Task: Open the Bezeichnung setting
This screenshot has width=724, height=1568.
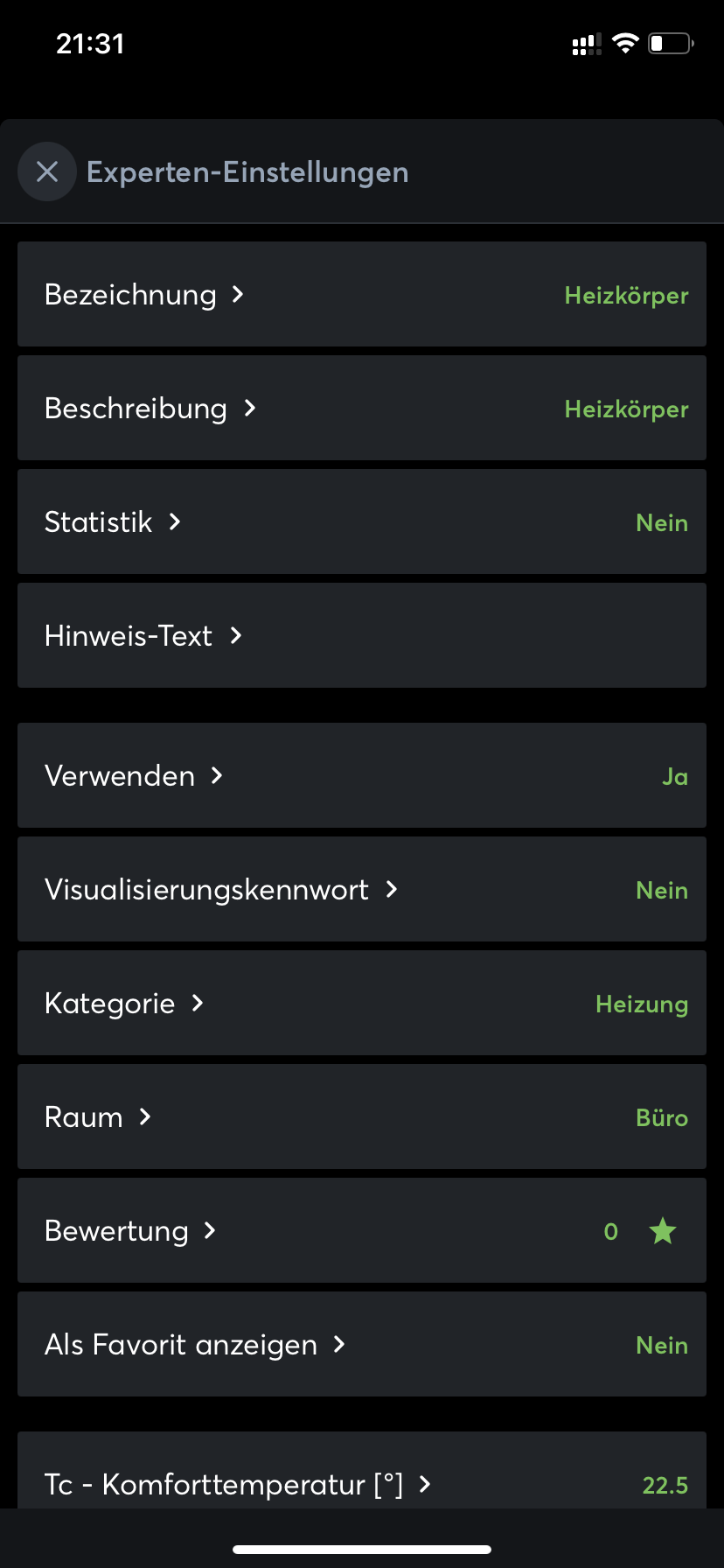Action: (361, 294)
